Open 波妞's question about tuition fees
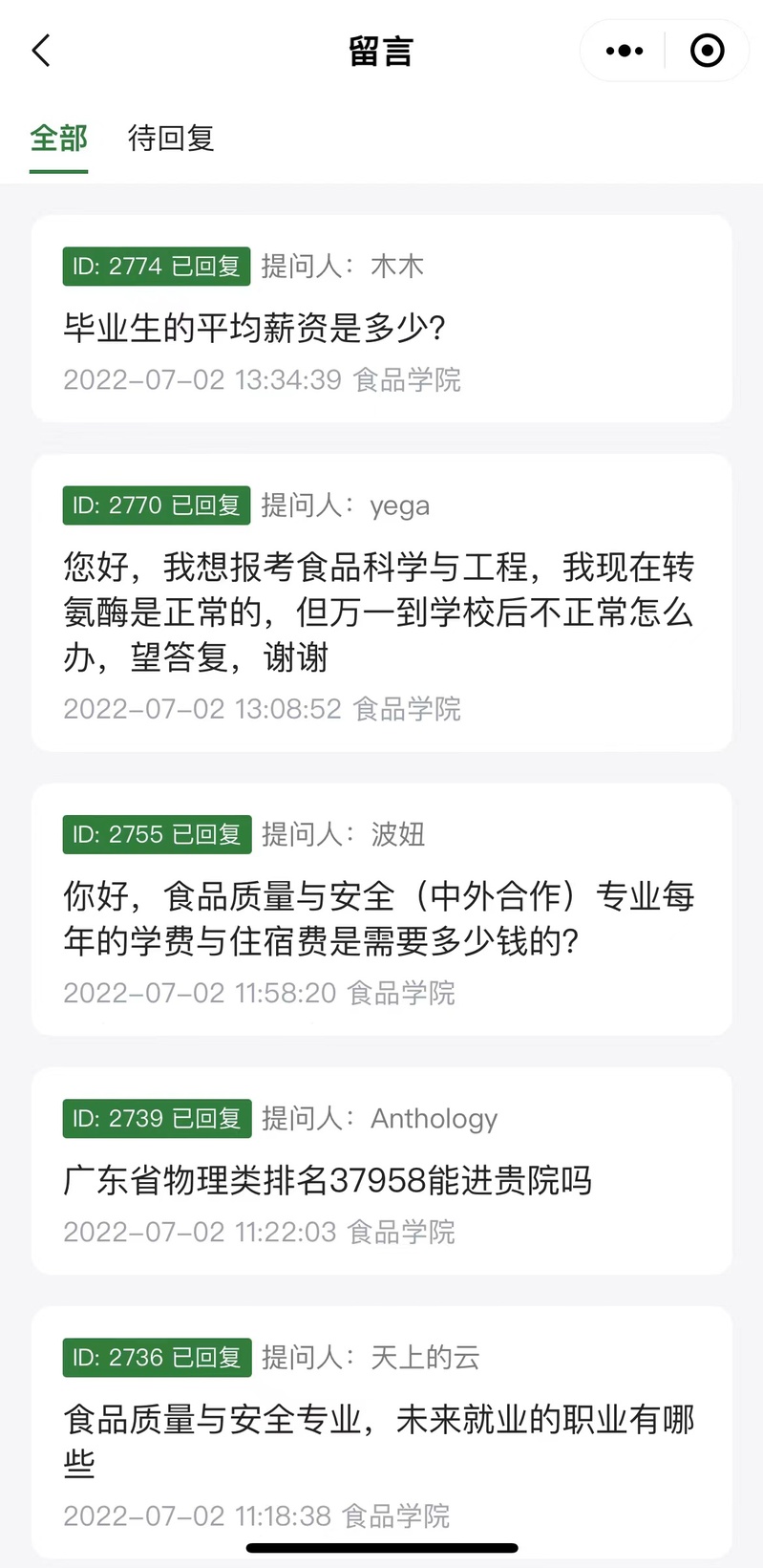Screen dimensions: 763x1568 point(382,909)
